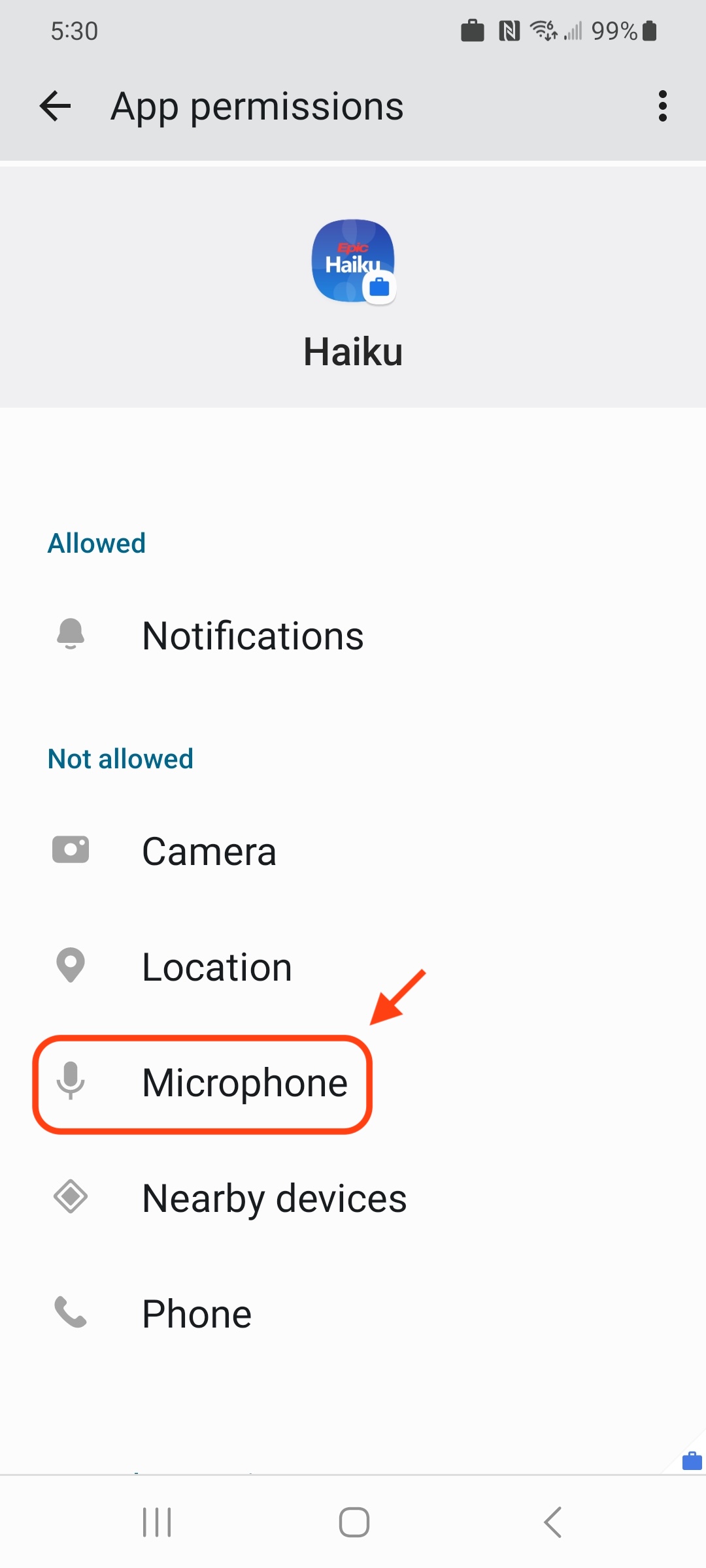Go back from App permissions

(56, 106)
